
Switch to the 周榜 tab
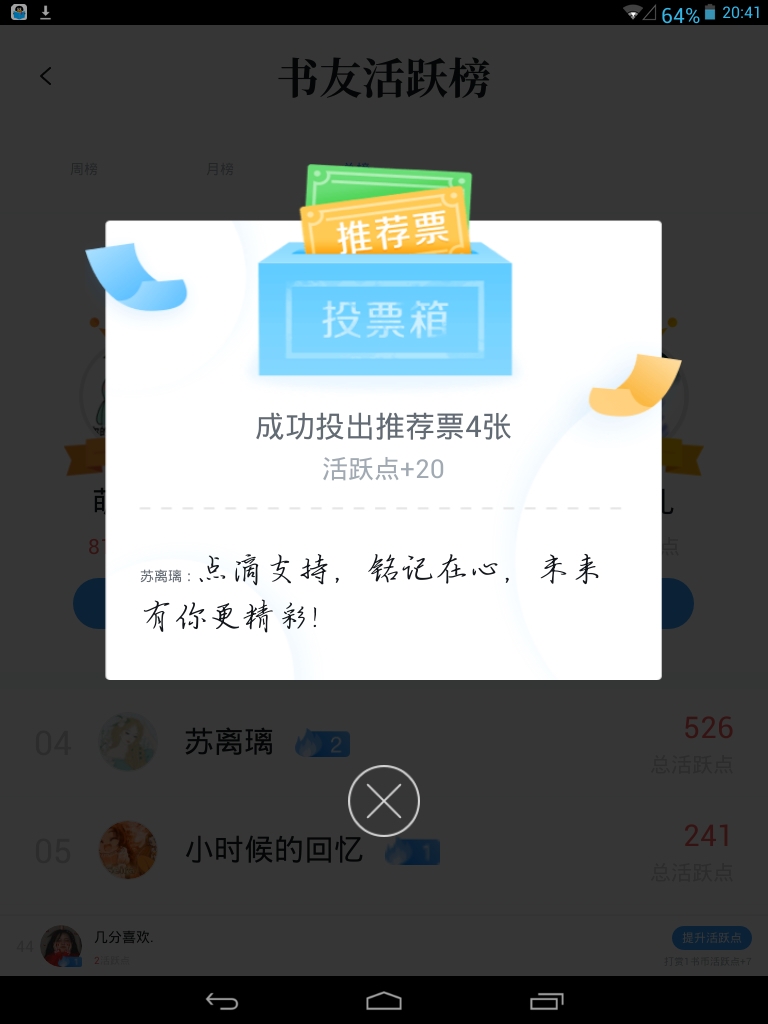pos(84,169)
